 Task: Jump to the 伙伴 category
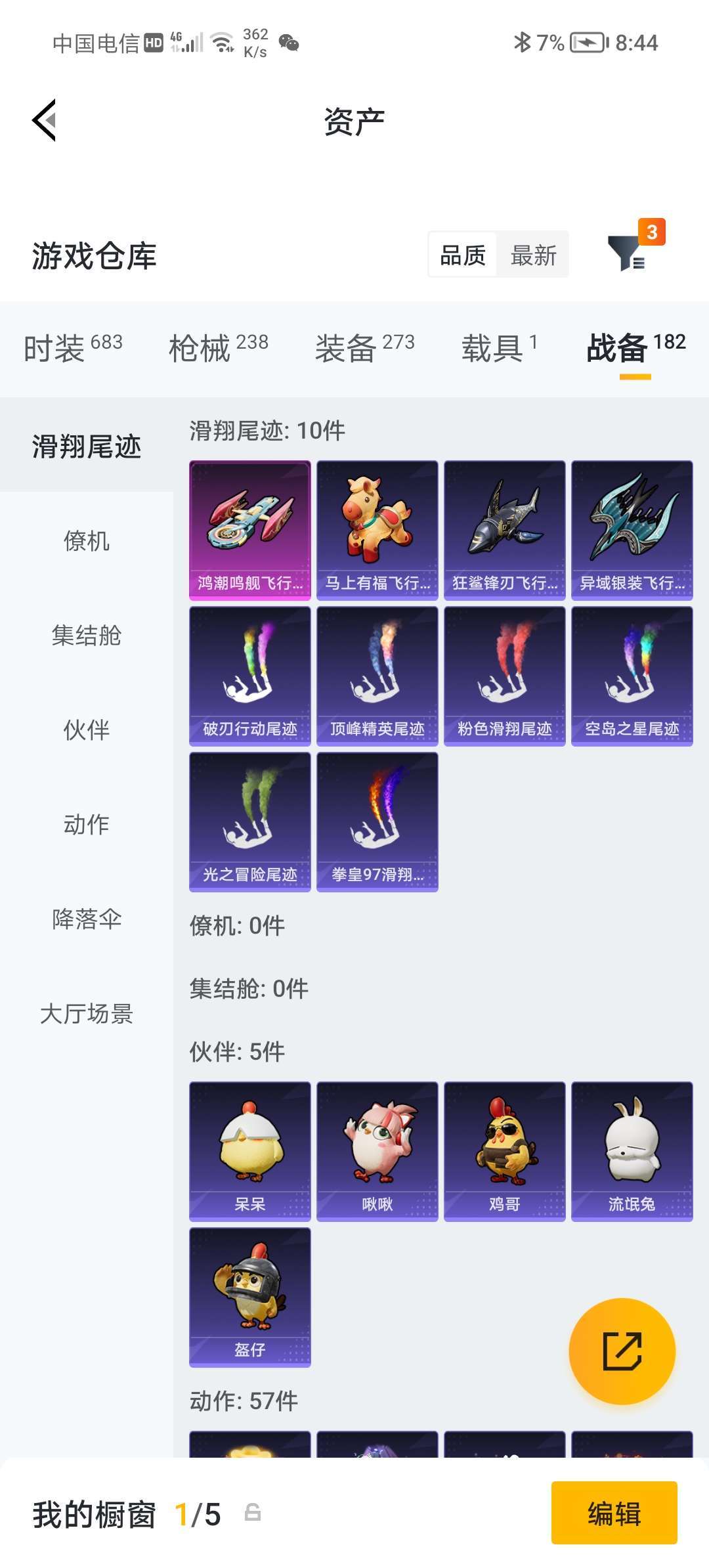(x=86, y=730)
